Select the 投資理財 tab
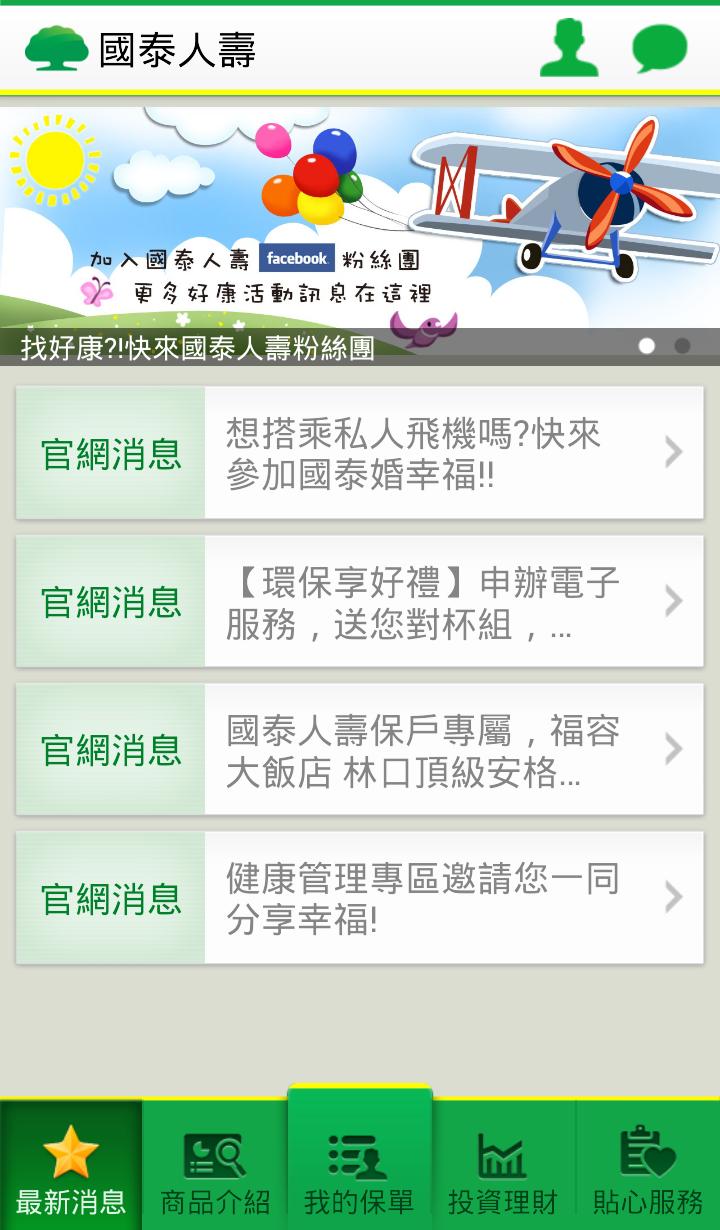The image size is (720, 1230). pos(503,1167)
